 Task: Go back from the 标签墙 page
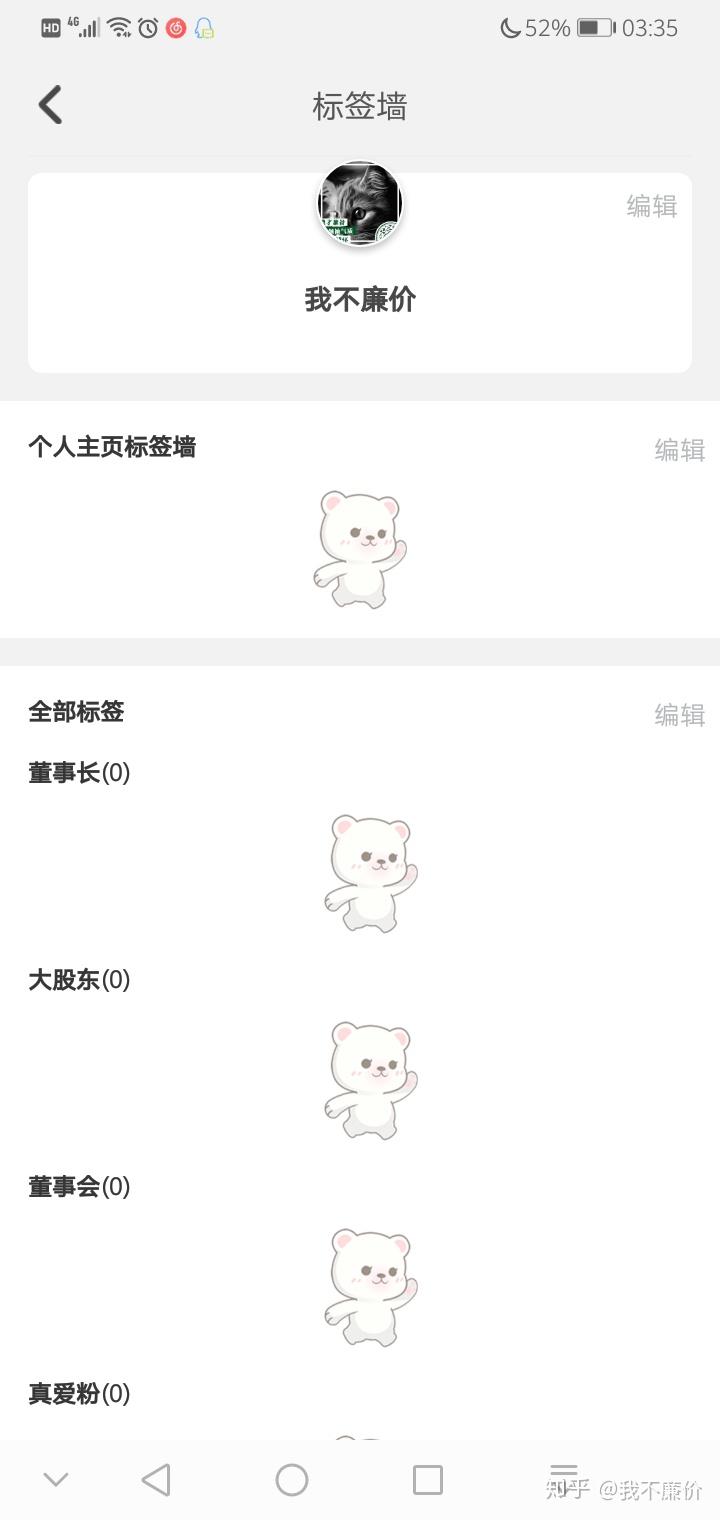pyautogui.click(x=50, y=105)
